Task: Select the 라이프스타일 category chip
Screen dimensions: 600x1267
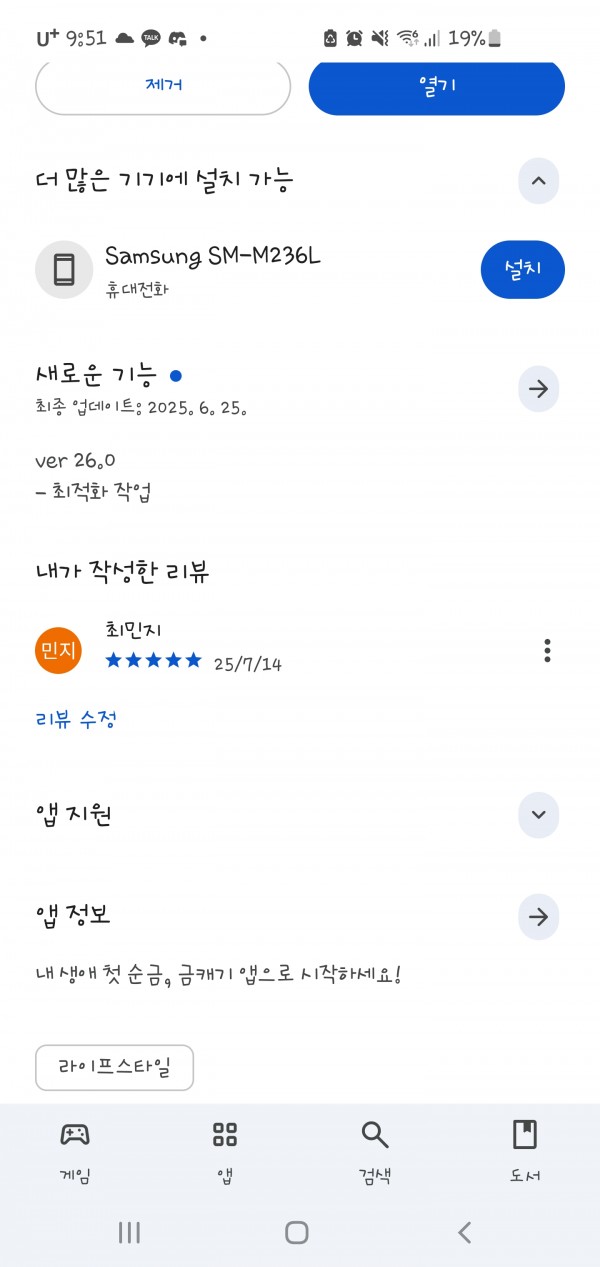Action: pyautogui.click(x=114, y=1068)
